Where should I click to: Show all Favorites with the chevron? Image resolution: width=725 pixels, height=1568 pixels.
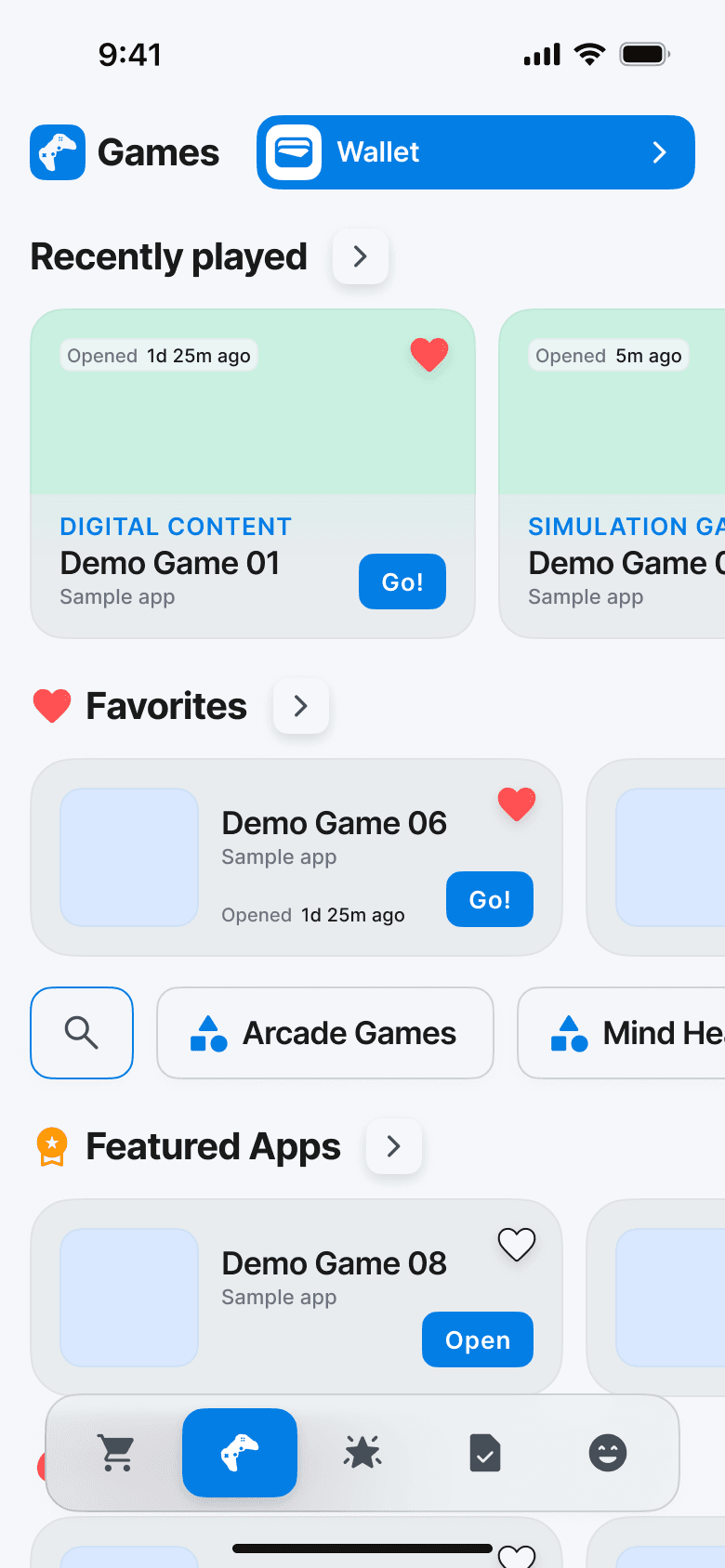(x=301, y=706)
